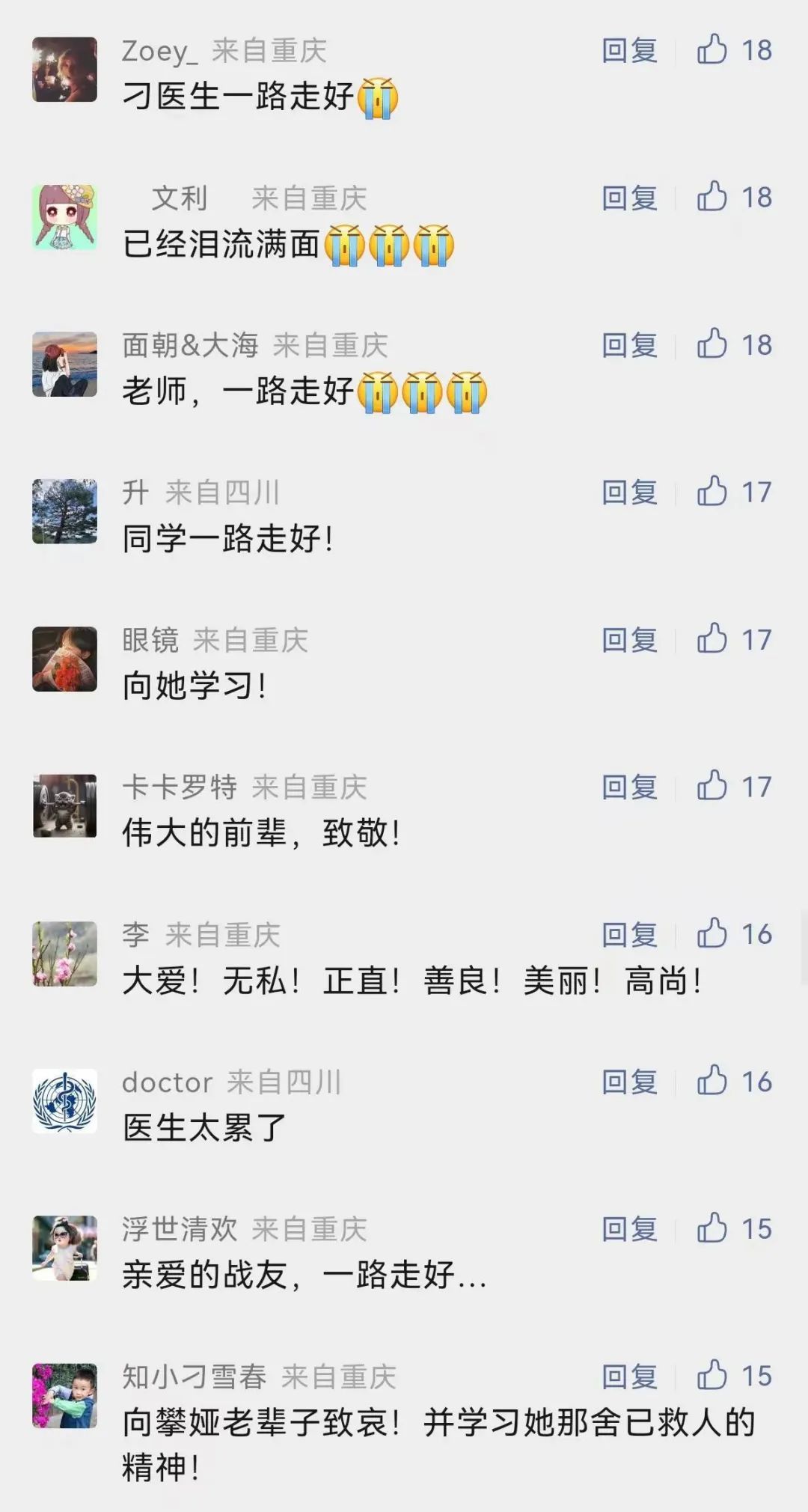Reply to 浮世清欢's comment

pyautogui.click(x=629, y=1229)
